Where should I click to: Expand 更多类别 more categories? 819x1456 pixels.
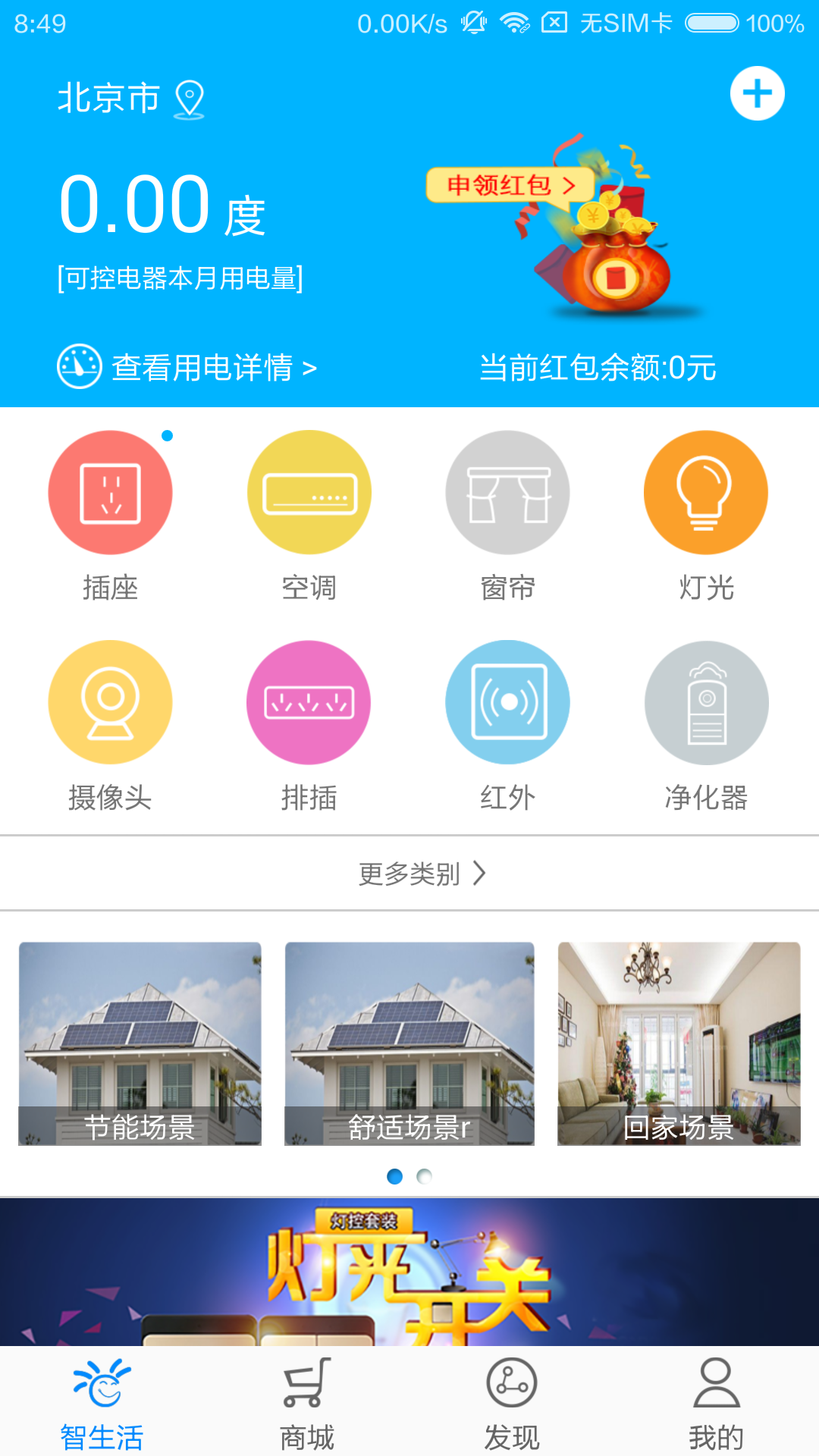tap(421, 874)
